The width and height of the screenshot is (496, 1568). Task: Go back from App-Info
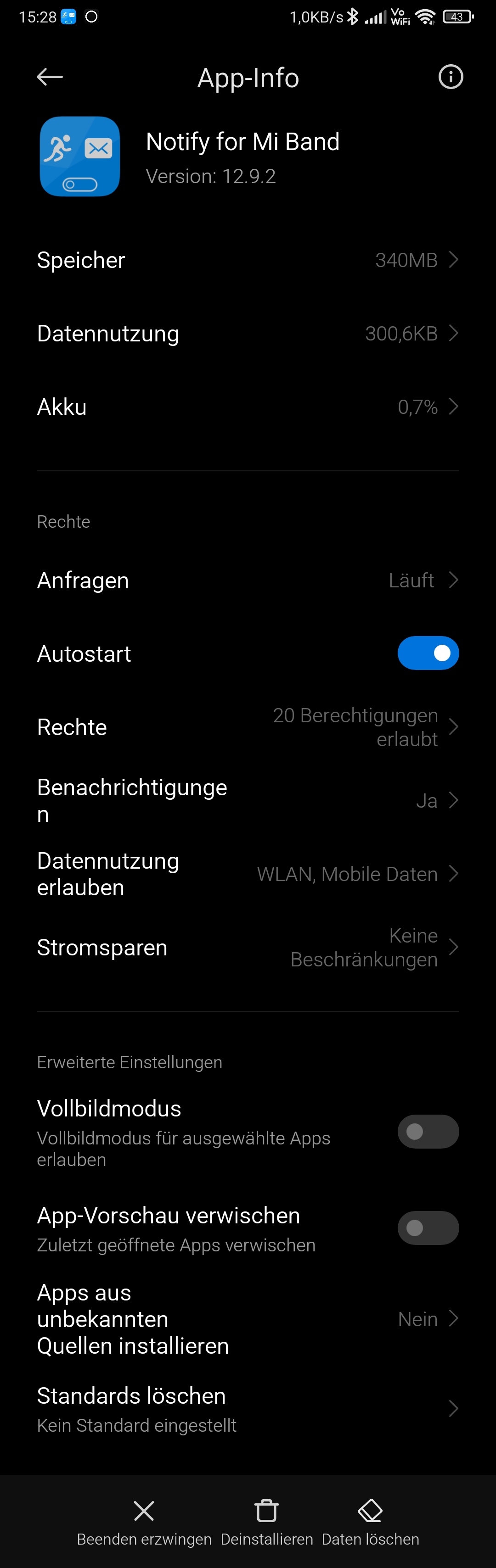tap(50, 77)
